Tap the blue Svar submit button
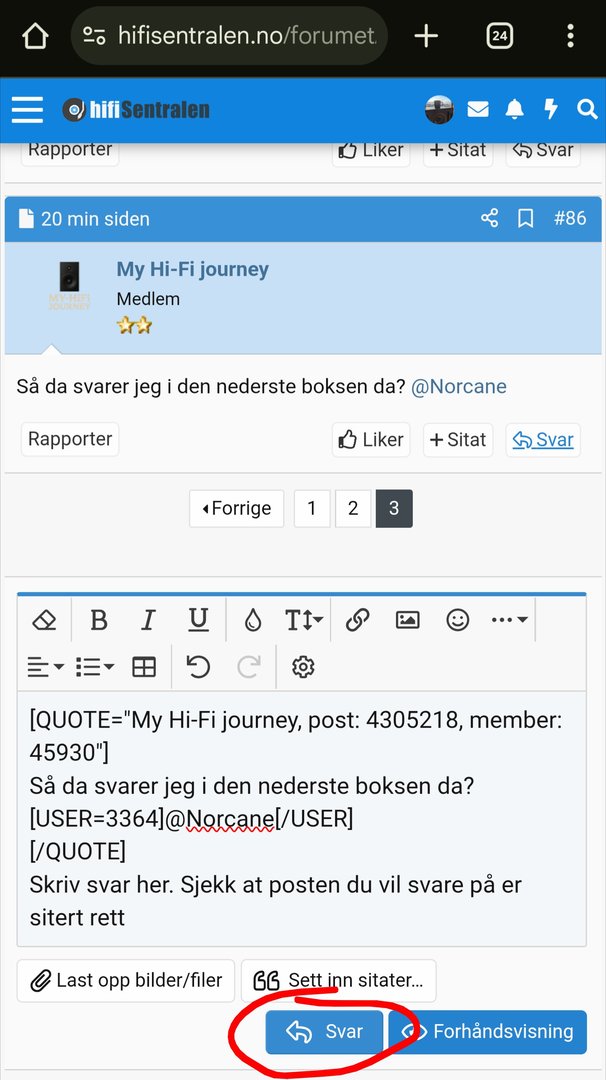This screenshot has height=1080, width=606. click(x=324, y=1032)
